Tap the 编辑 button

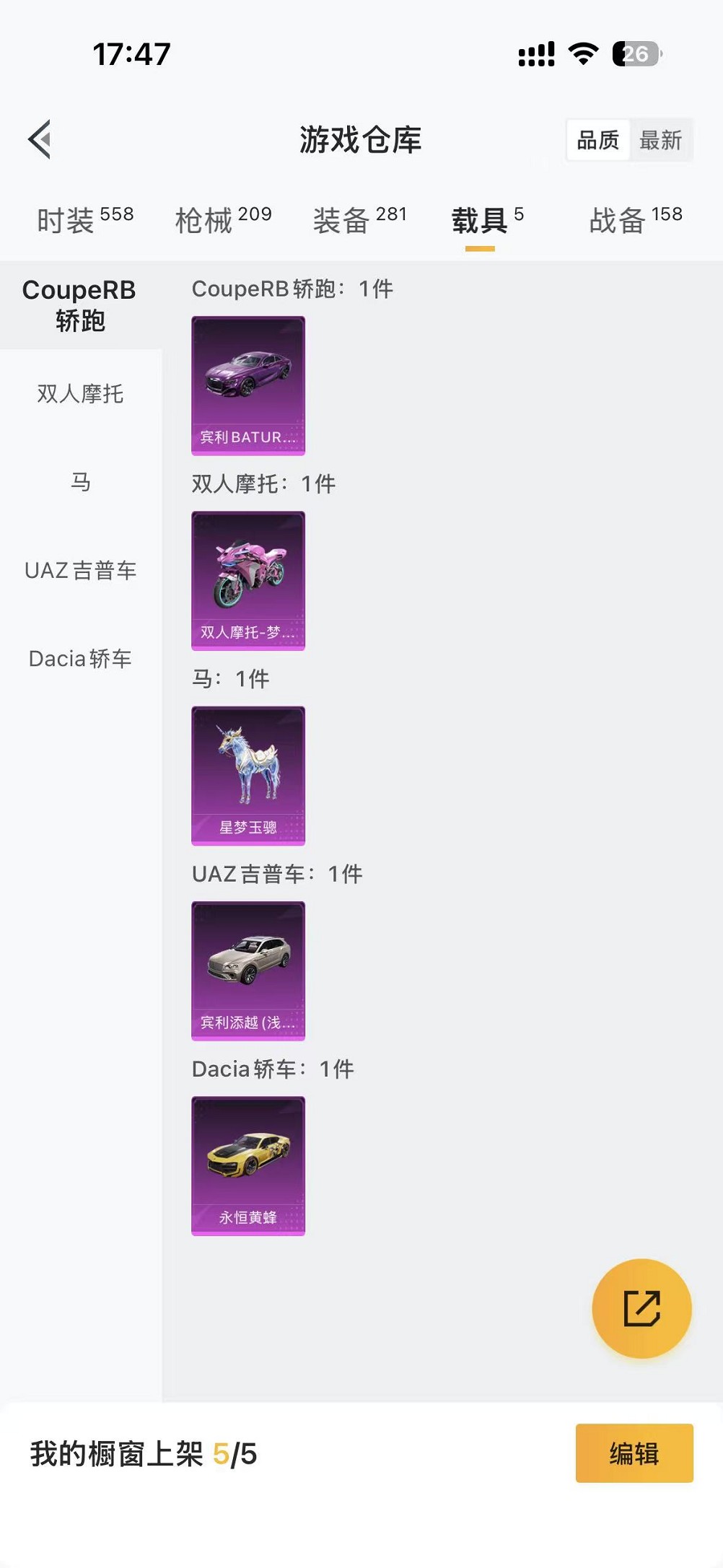pos(634,1453)
